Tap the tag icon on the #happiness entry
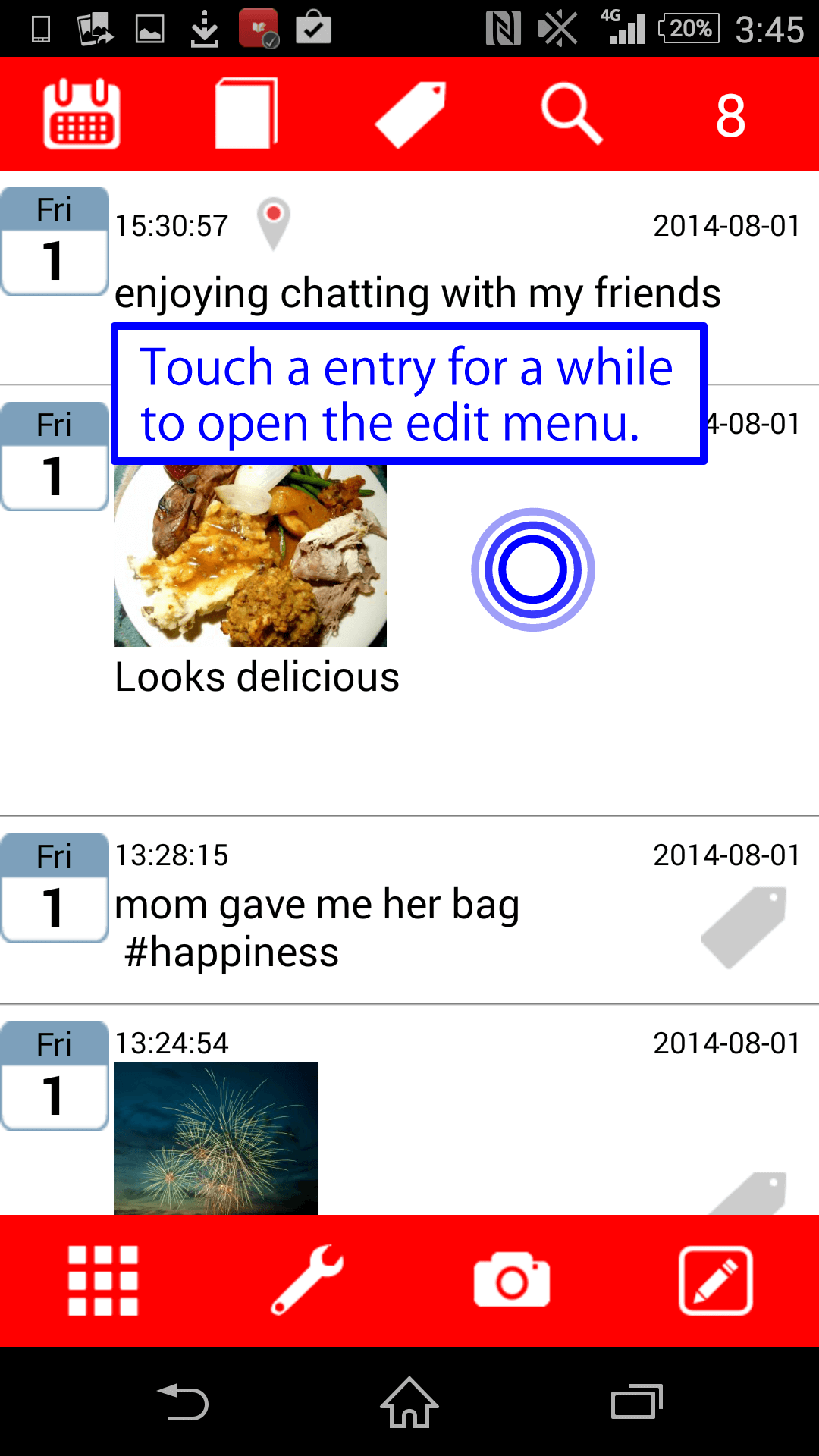 [x=744, y=927]
